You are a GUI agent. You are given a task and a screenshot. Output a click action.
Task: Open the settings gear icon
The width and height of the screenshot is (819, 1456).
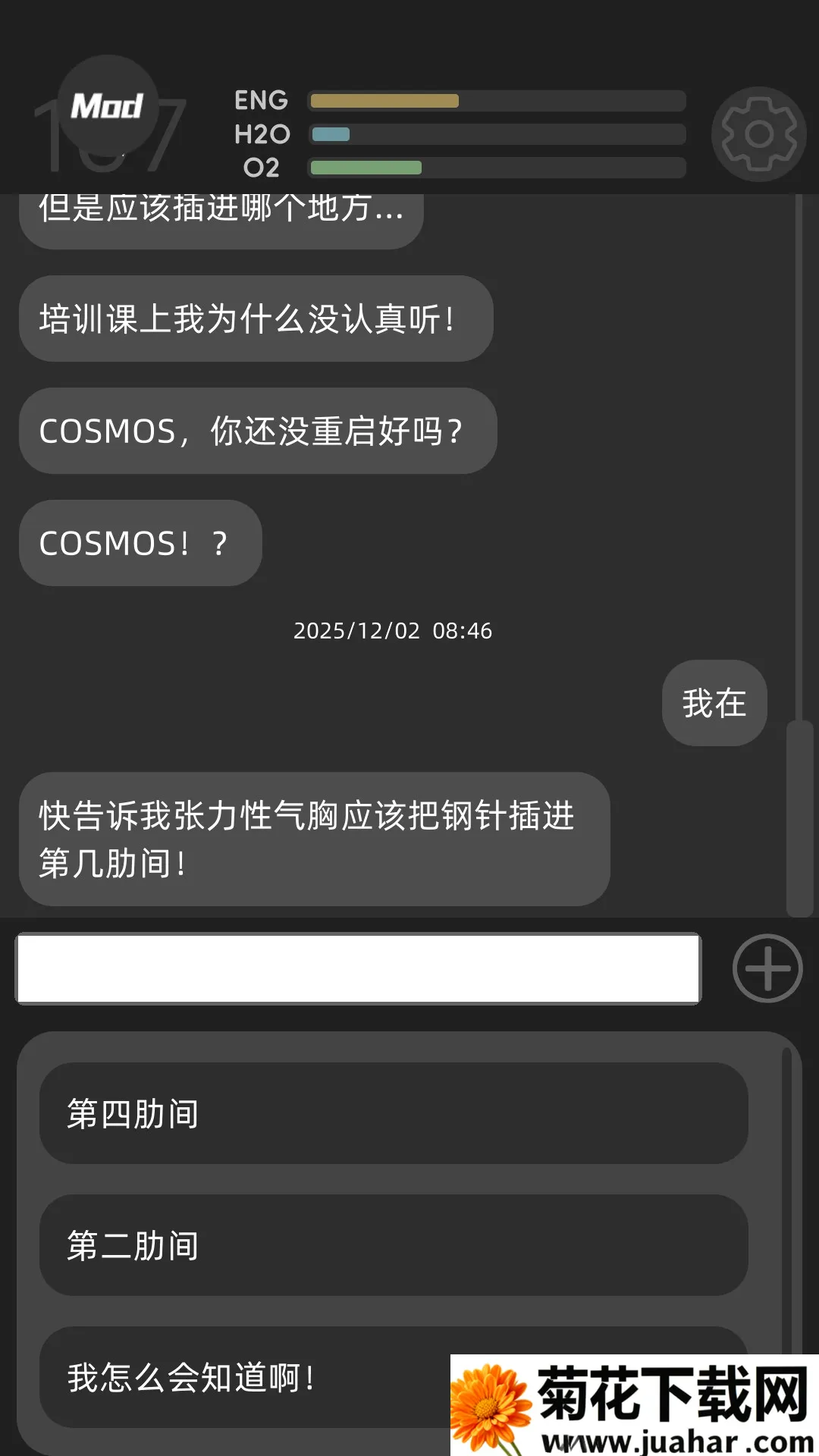click(x=758, y=133)
